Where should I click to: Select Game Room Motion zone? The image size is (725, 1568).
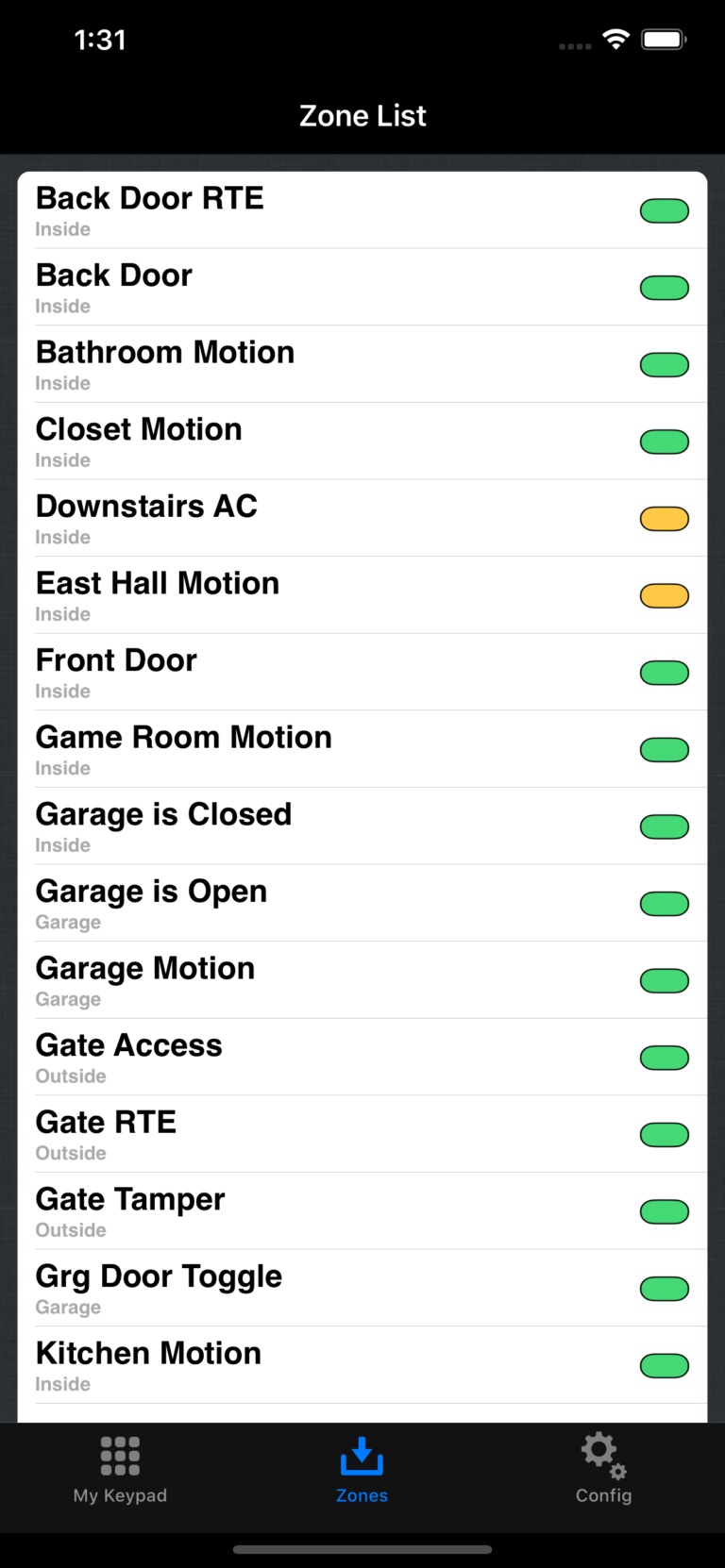(362, 750)
